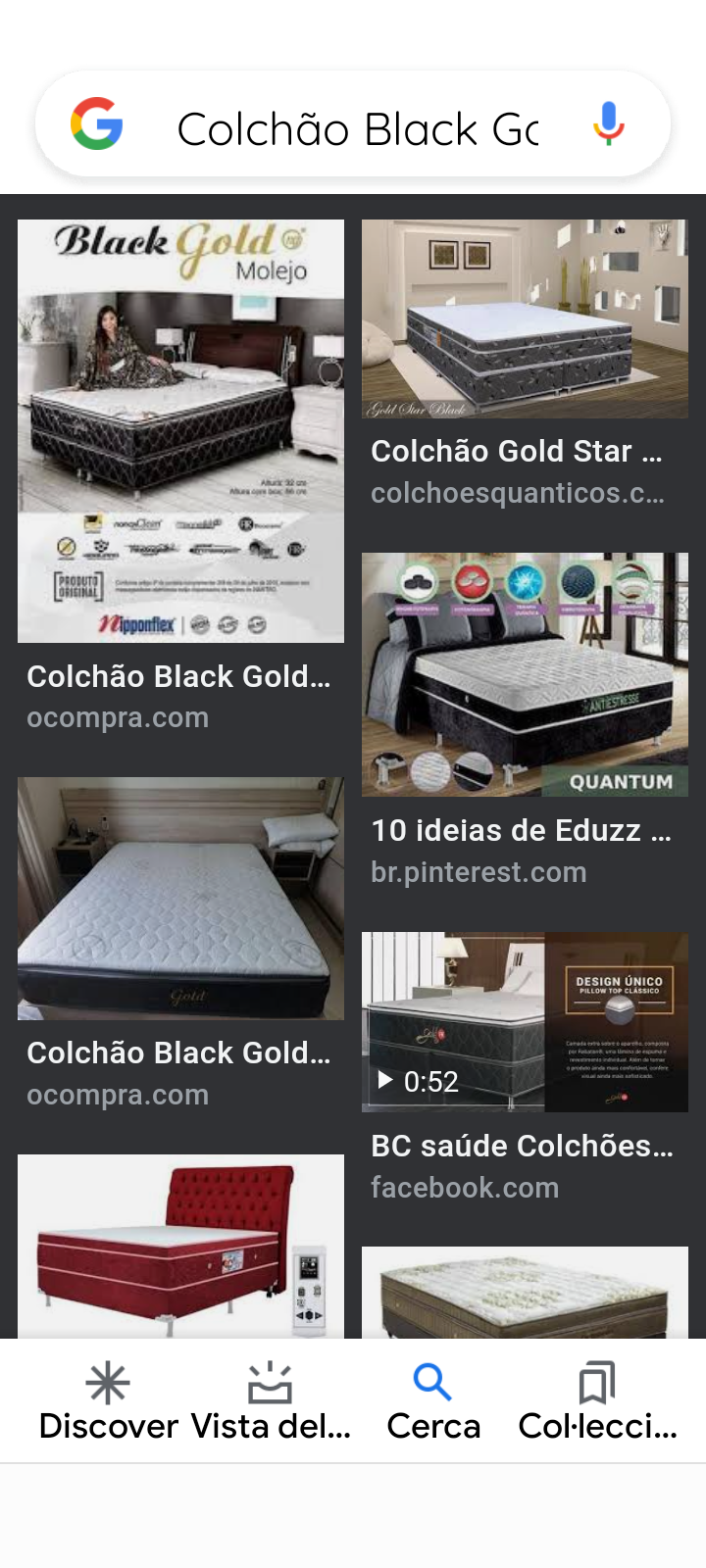706x1568 pixels.
Task: Go to the Cerca tab
Action: pos(432,1401)
